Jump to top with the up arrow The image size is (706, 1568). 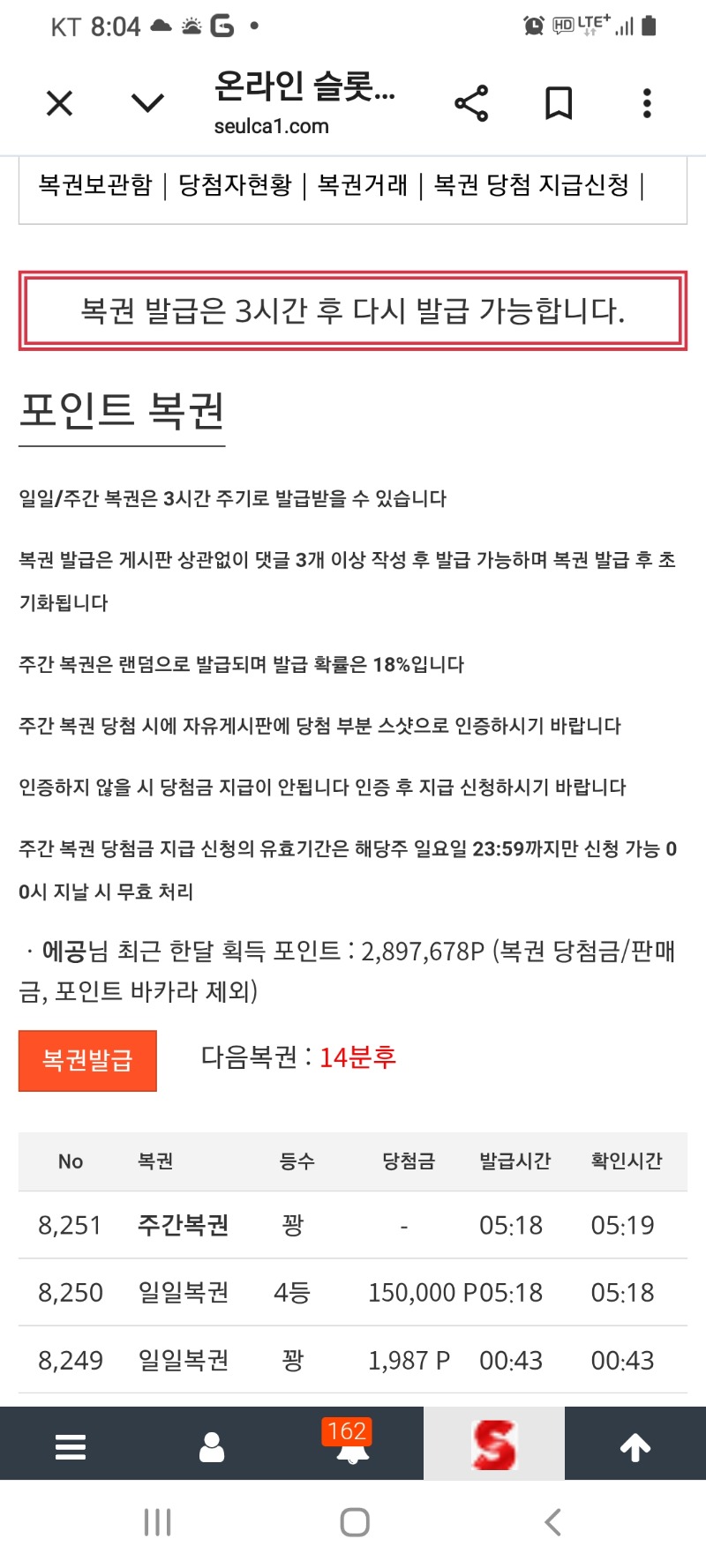click(635, 1446)
